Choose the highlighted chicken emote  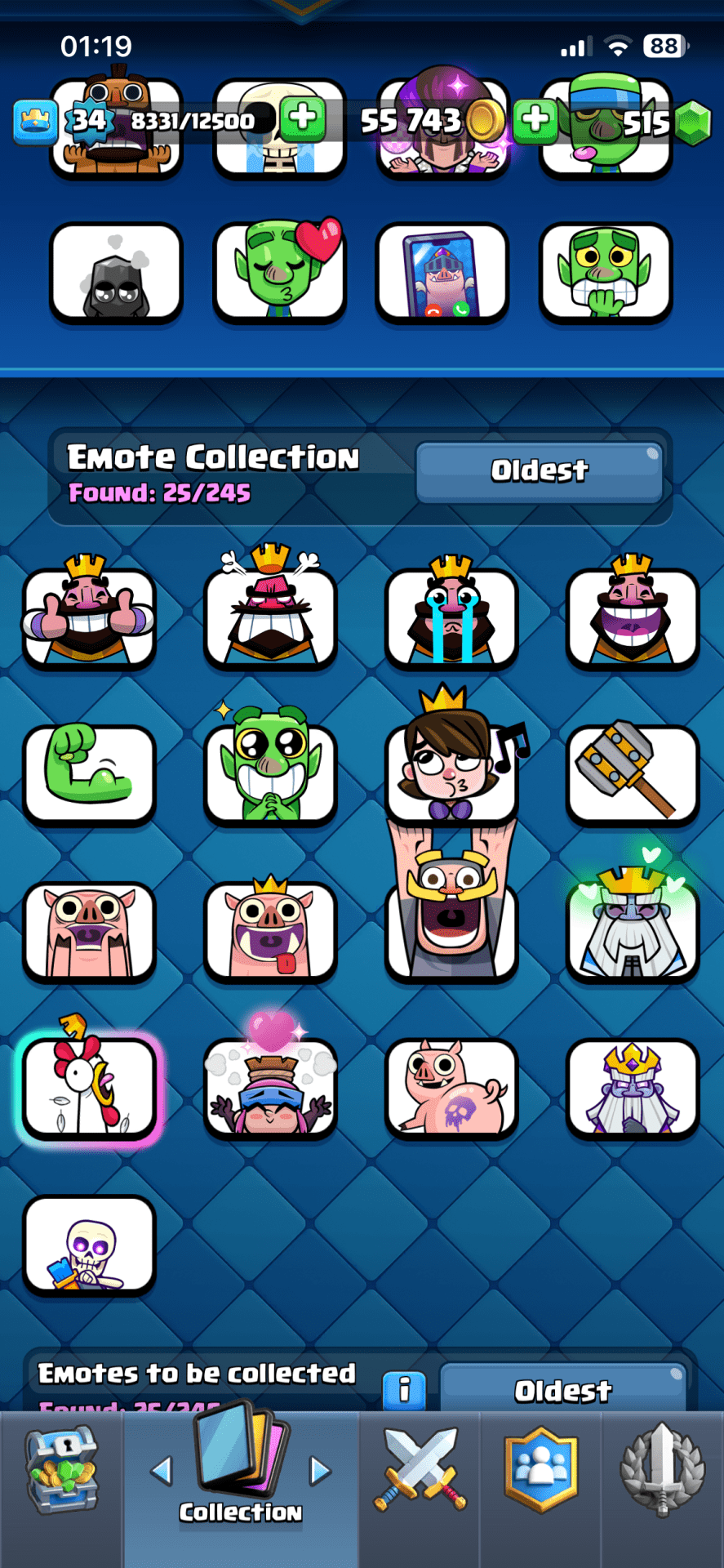pyautogui.click(x=89, y=1085)
